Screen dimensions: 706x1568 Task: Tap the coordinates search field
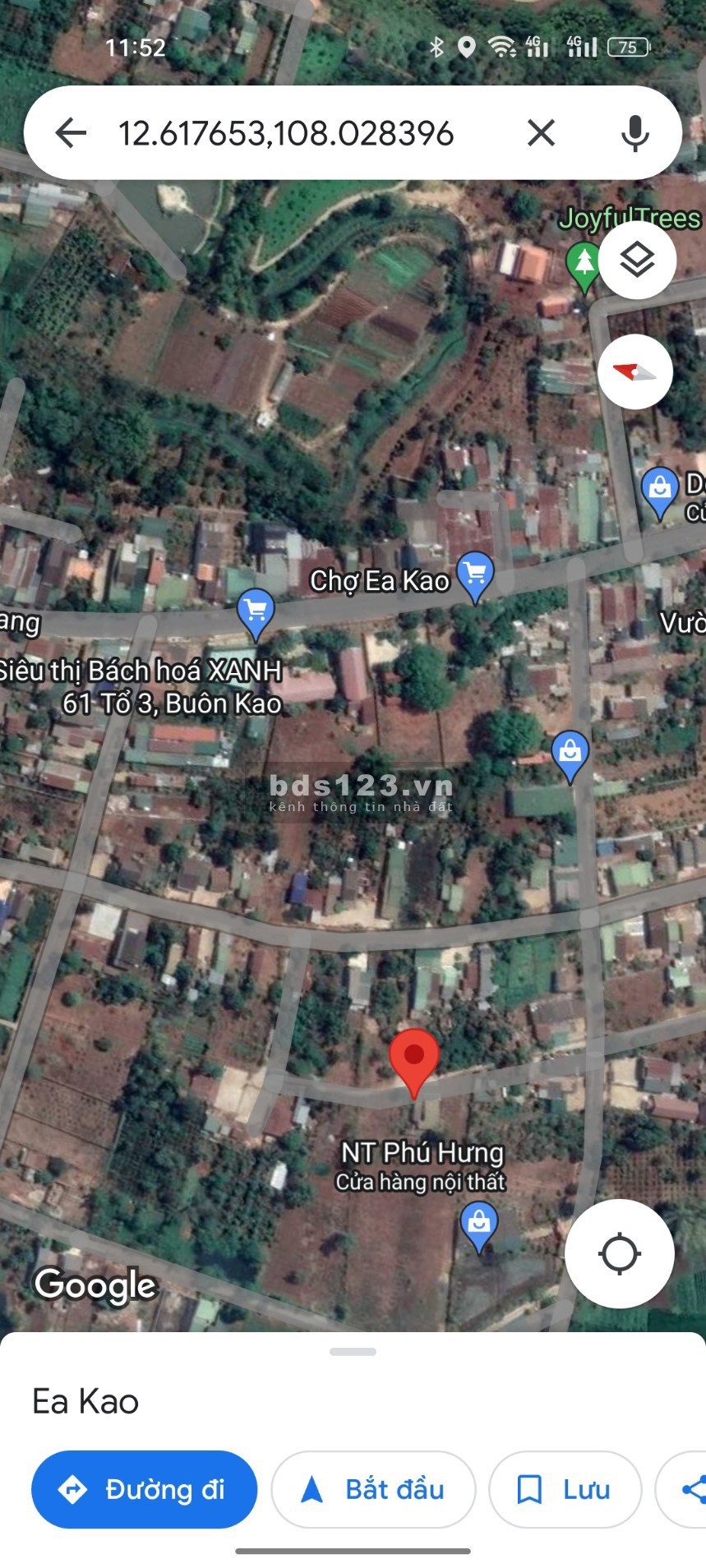[286, 133]
